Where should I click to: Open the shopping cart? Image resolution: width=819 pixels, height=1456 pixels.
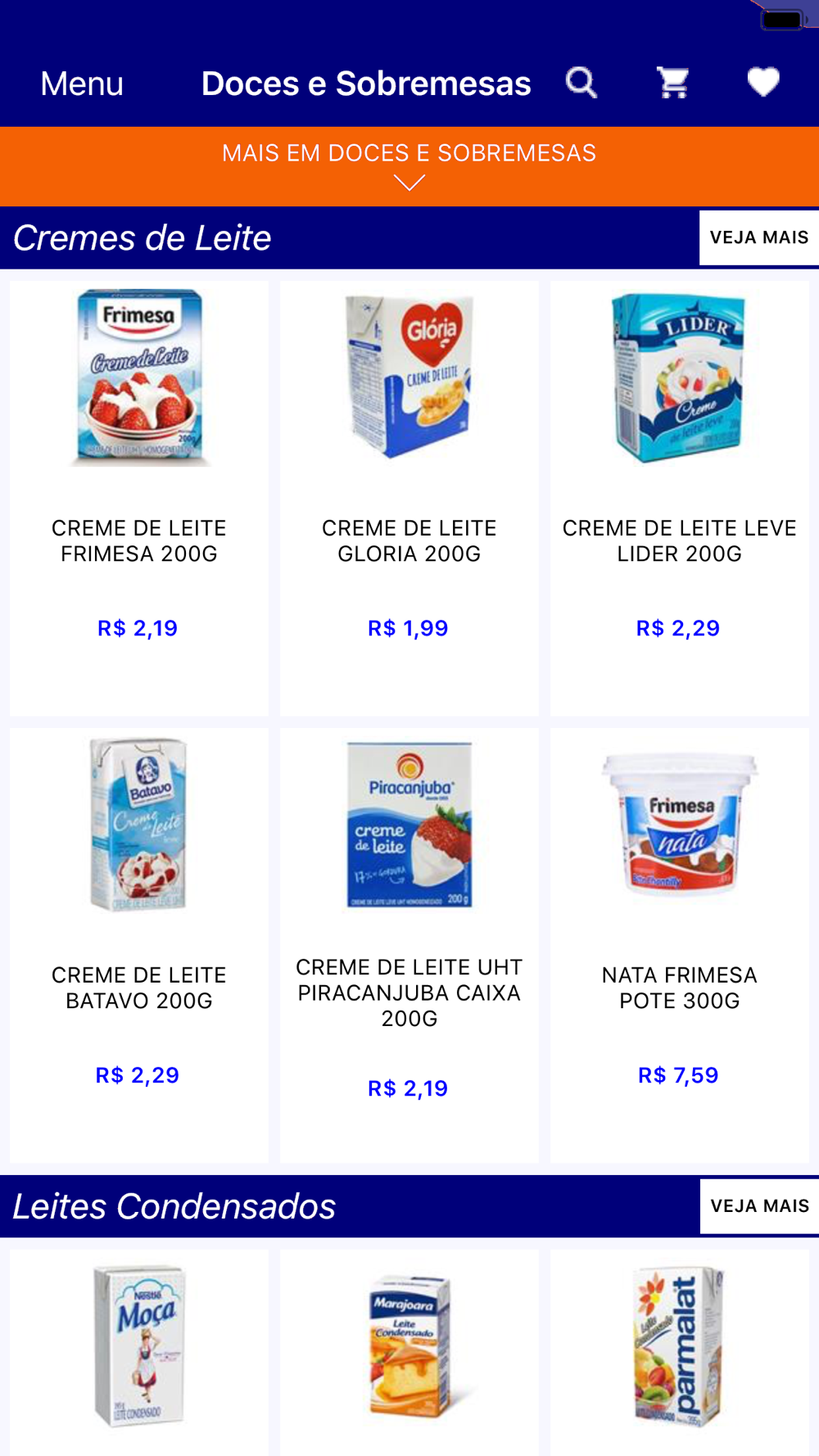673,83
